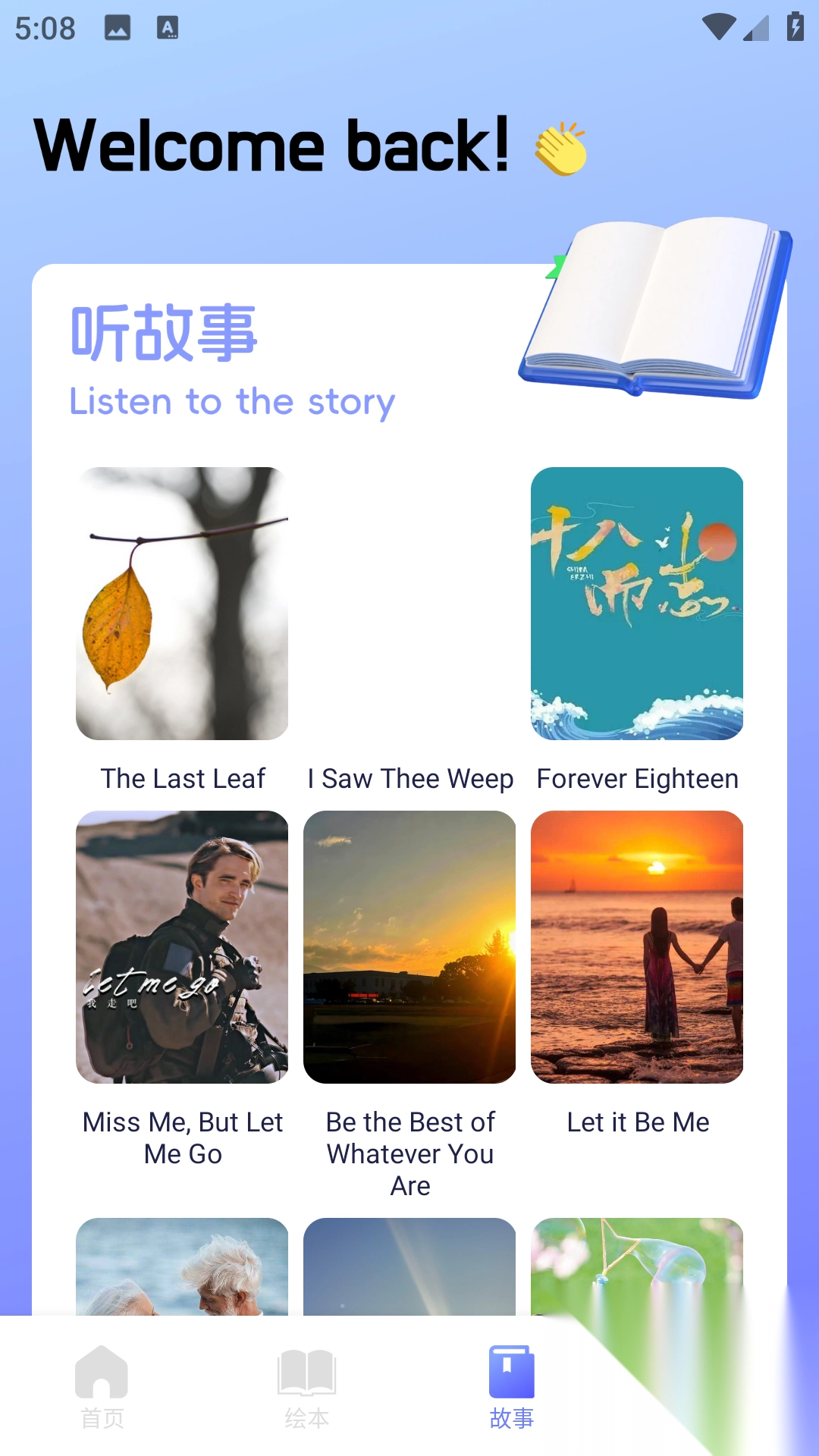Image resolution: width=819 pixels, height=1456 pixels.
Task: Tap the 故事 story tab
Action: (511, 1386)
